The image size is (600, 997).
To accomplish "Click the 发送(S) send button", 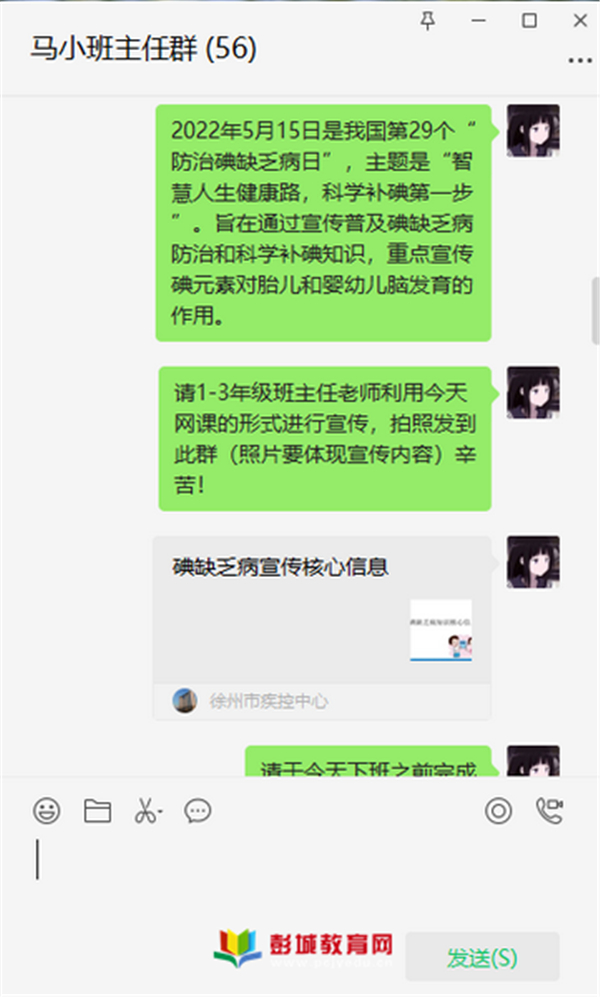I will [x=482, y=957].
